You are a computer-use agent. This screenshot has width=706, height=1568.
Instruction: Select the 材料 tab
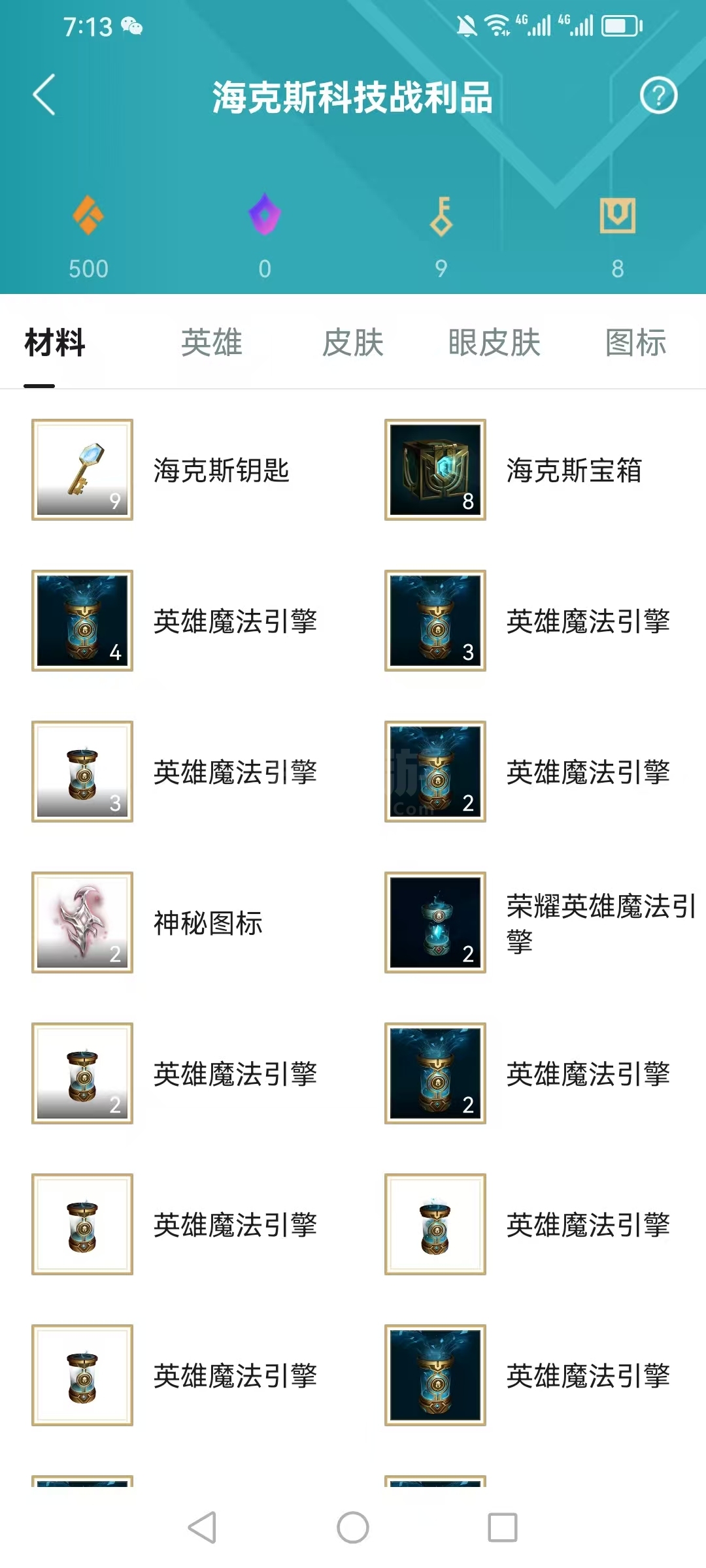pyautogui.click(x=55, y=342)
